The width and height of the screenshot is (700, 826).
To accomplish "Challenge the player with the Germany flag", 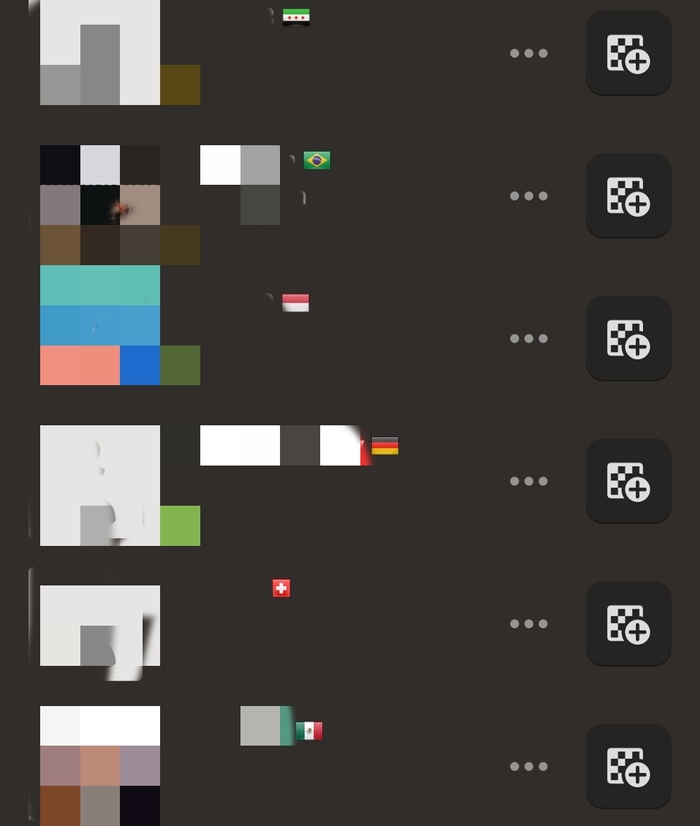I will click(628, 481).
